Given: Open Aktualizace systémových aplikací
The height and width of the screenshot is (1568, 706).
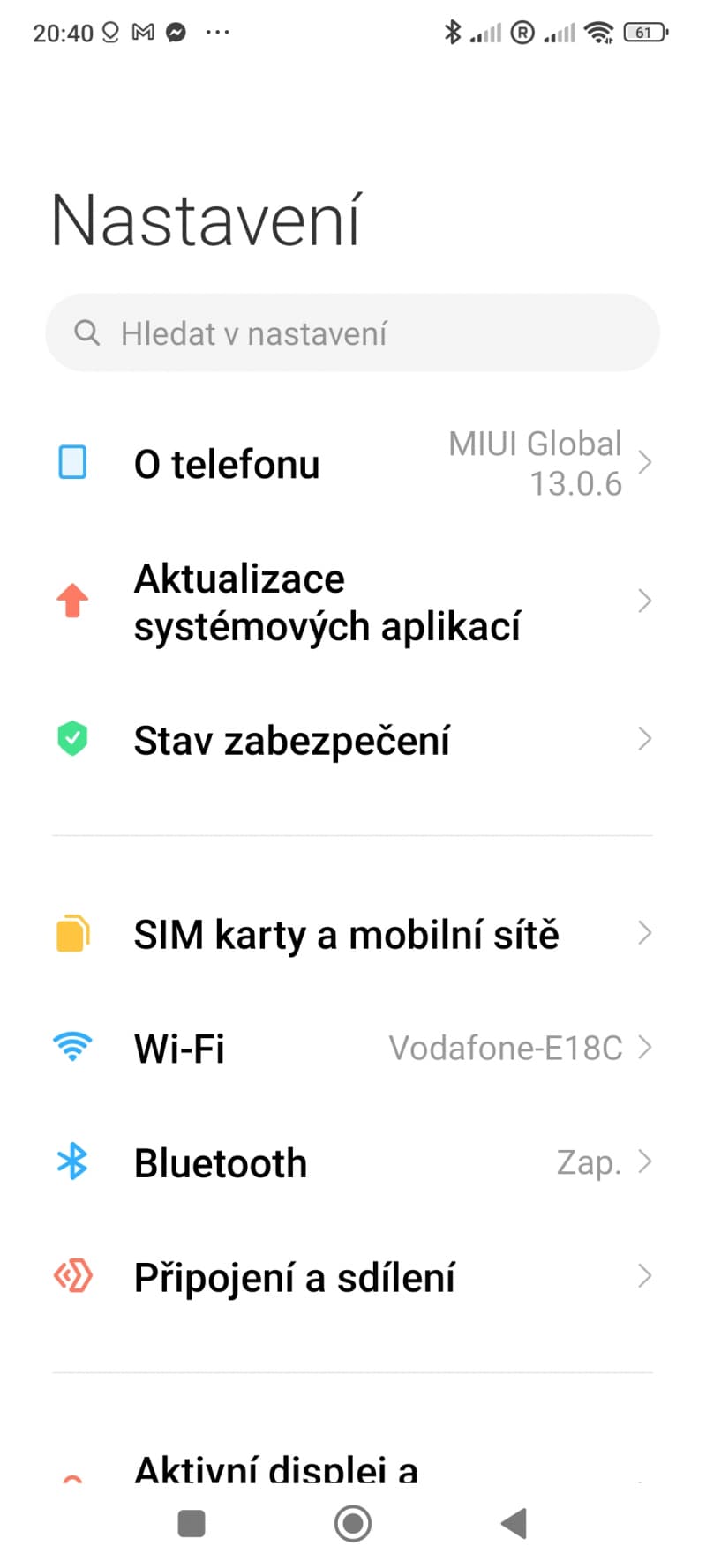Looking at the screenshot, I should 352,602.
